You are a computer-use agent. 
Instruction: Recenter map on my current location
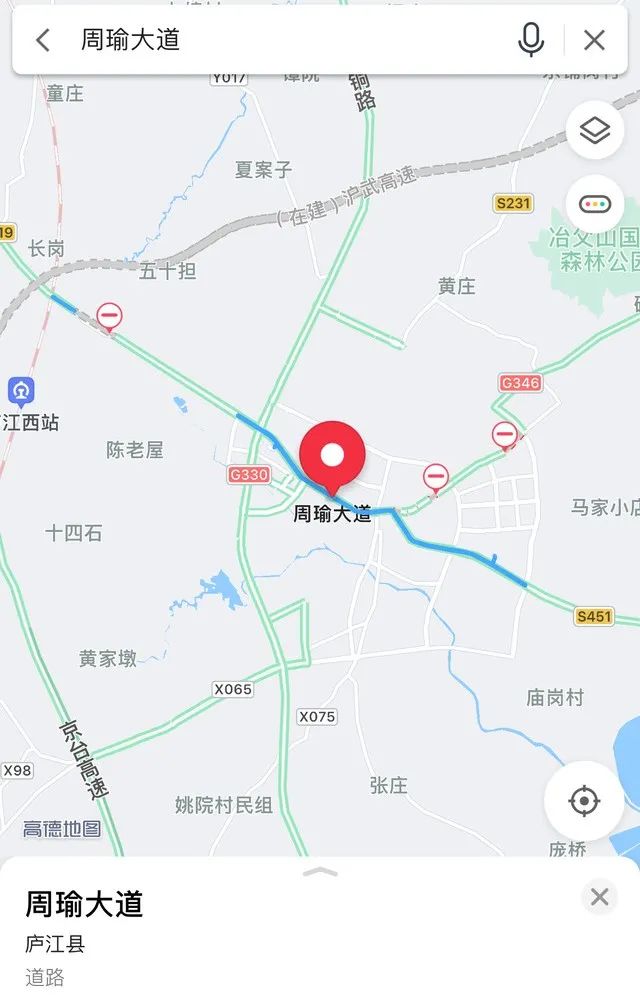(x=584, y=801)
